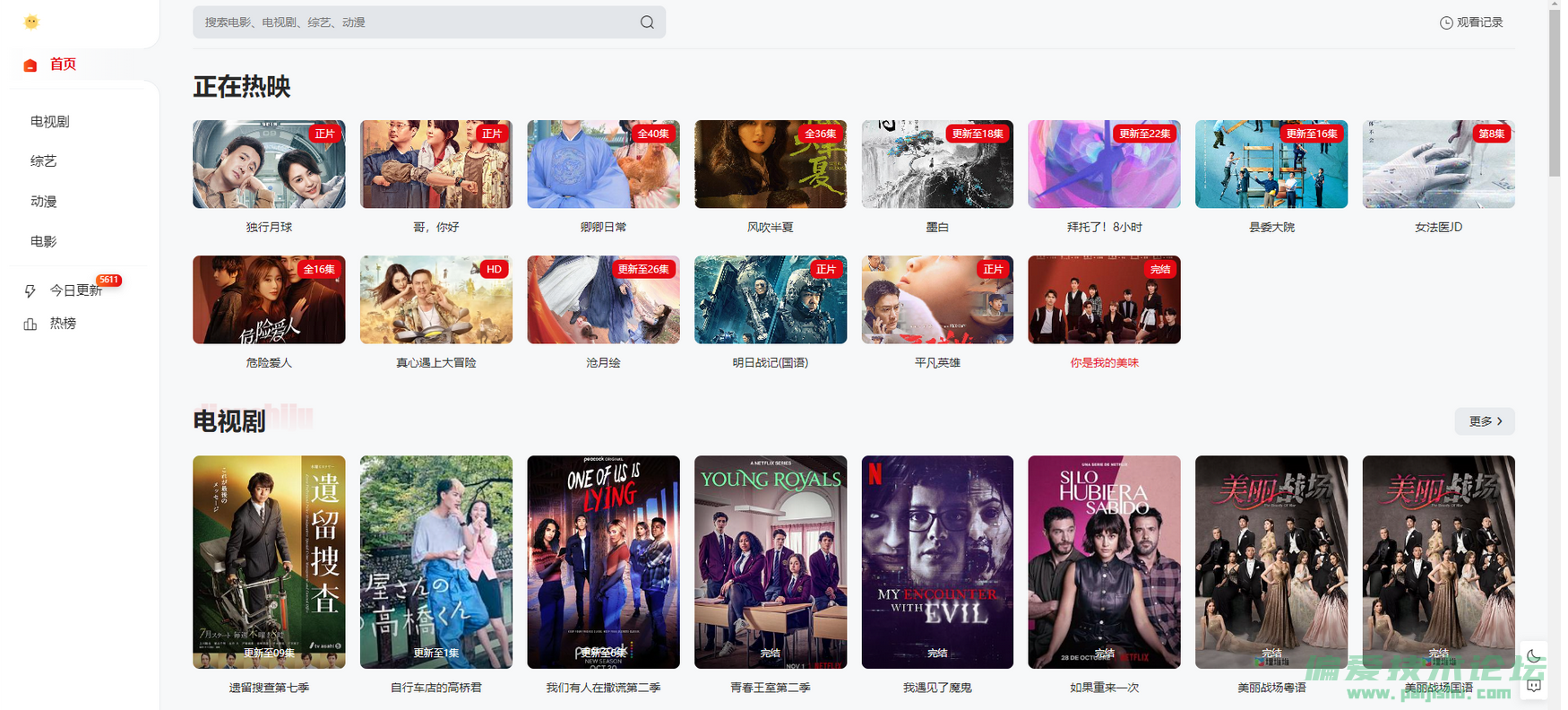Open the 风吹半夏 card
Screen dimensions: 1568x710
click(770, 165)
